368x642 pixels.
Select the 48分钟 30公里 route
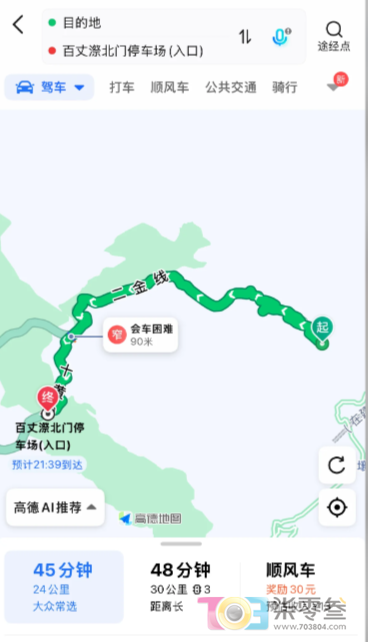click(x=180, y=587)
